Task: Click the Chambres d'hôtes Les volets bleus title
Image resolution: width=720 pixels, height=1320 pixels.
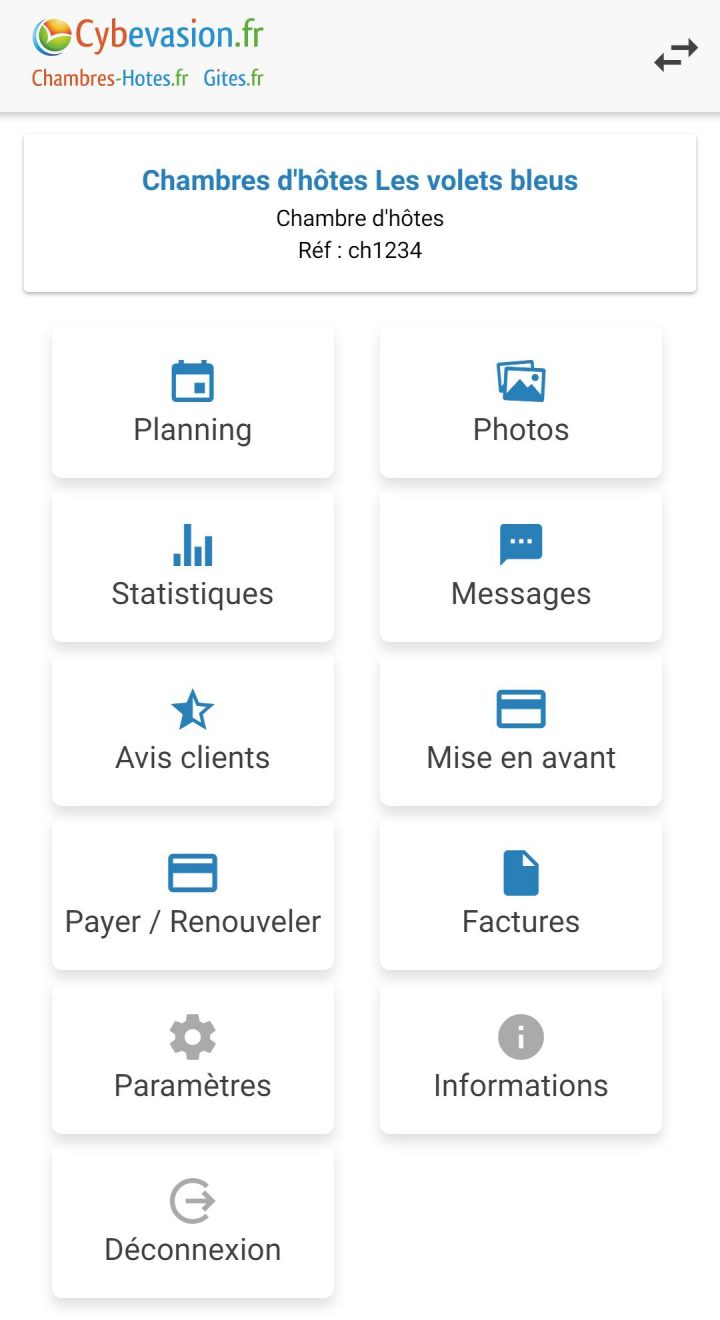Action: (360, 181)
